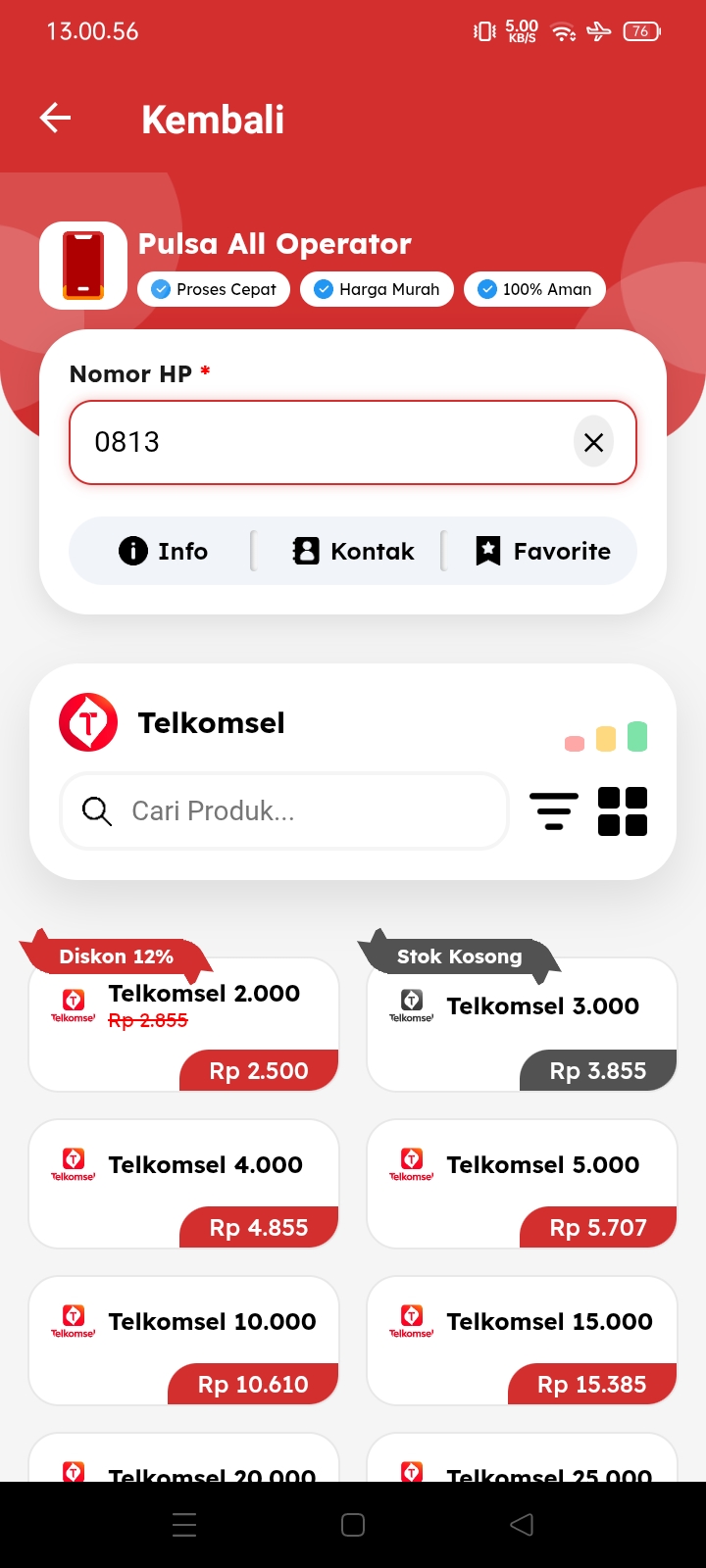Viewport: 706px width, 1568px height.
Task: Select Telkomsel 2.000 discounted product
Action: tap(184, 1024)
